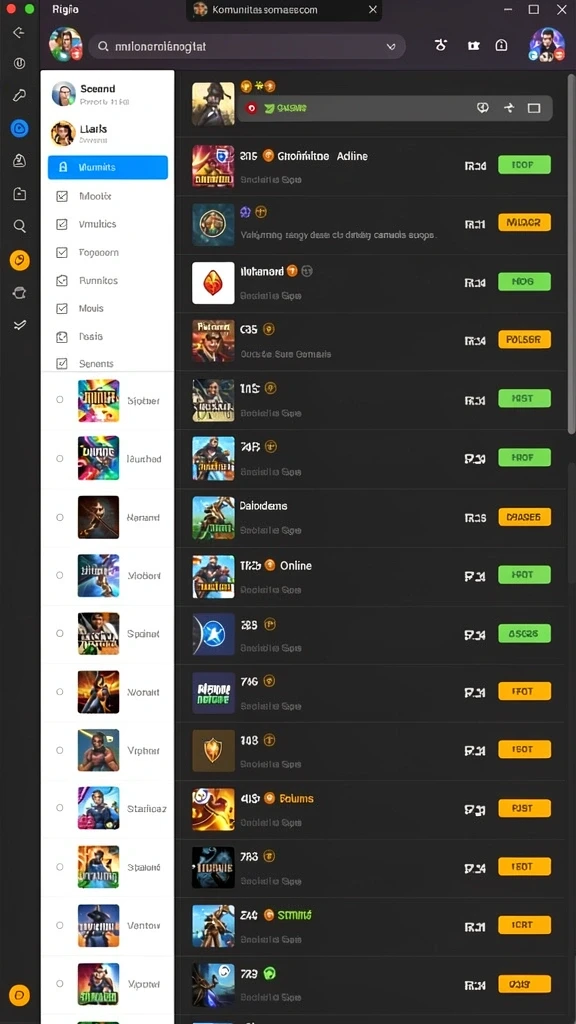Tap the window icon in the top card's bar
The height and width of the screenshot is (1024, 576).
534,108
